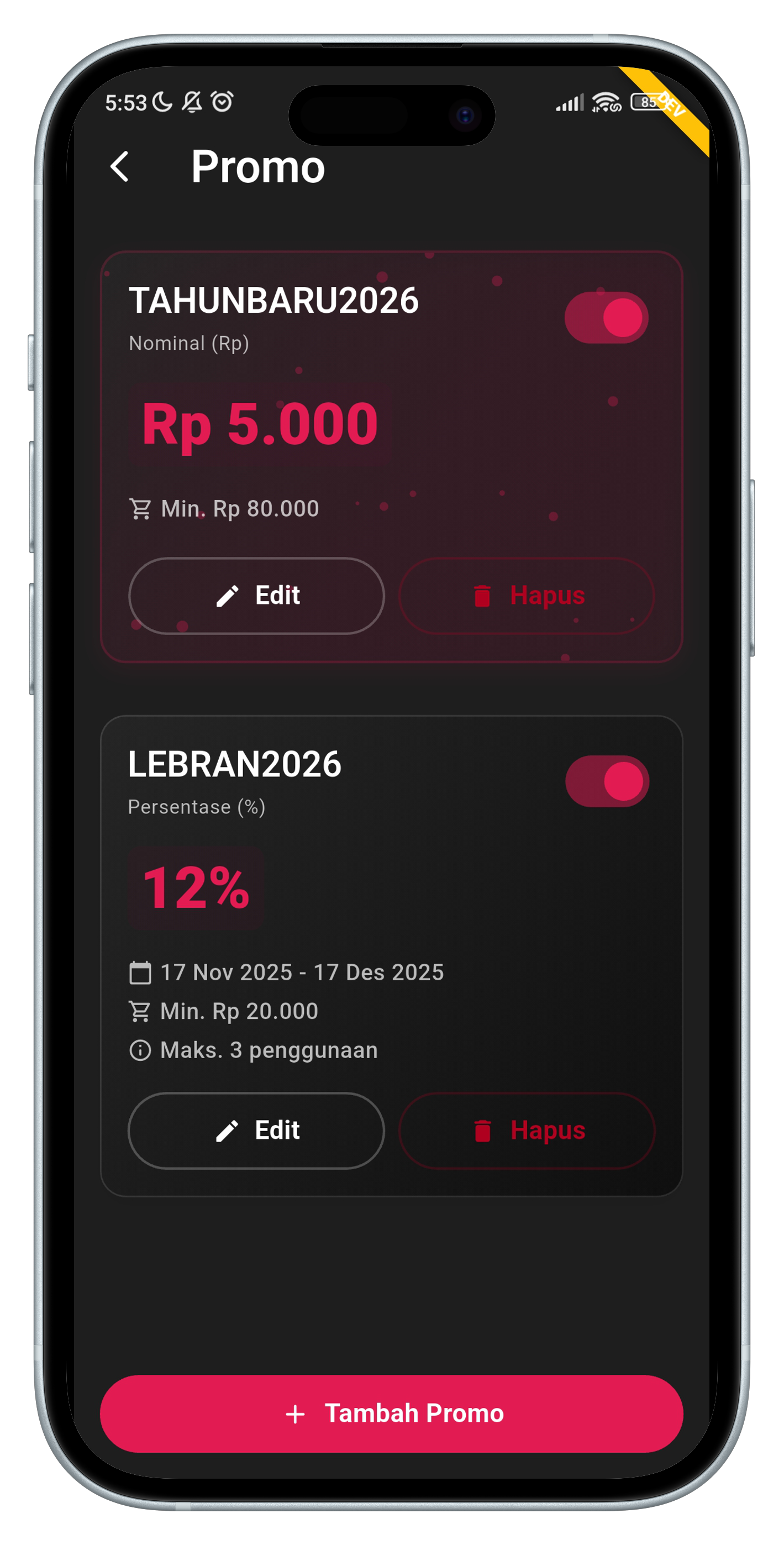This screenshot has height=1545, width=784.
Task: Click the shopping cart icon near Min. Rp 80.000
Action: (141, 508)
